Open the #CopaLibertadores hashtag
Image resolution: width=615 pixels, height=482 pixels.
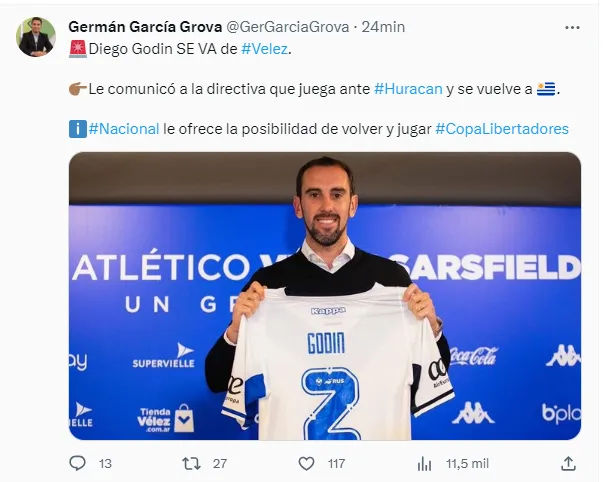[501, 129]
